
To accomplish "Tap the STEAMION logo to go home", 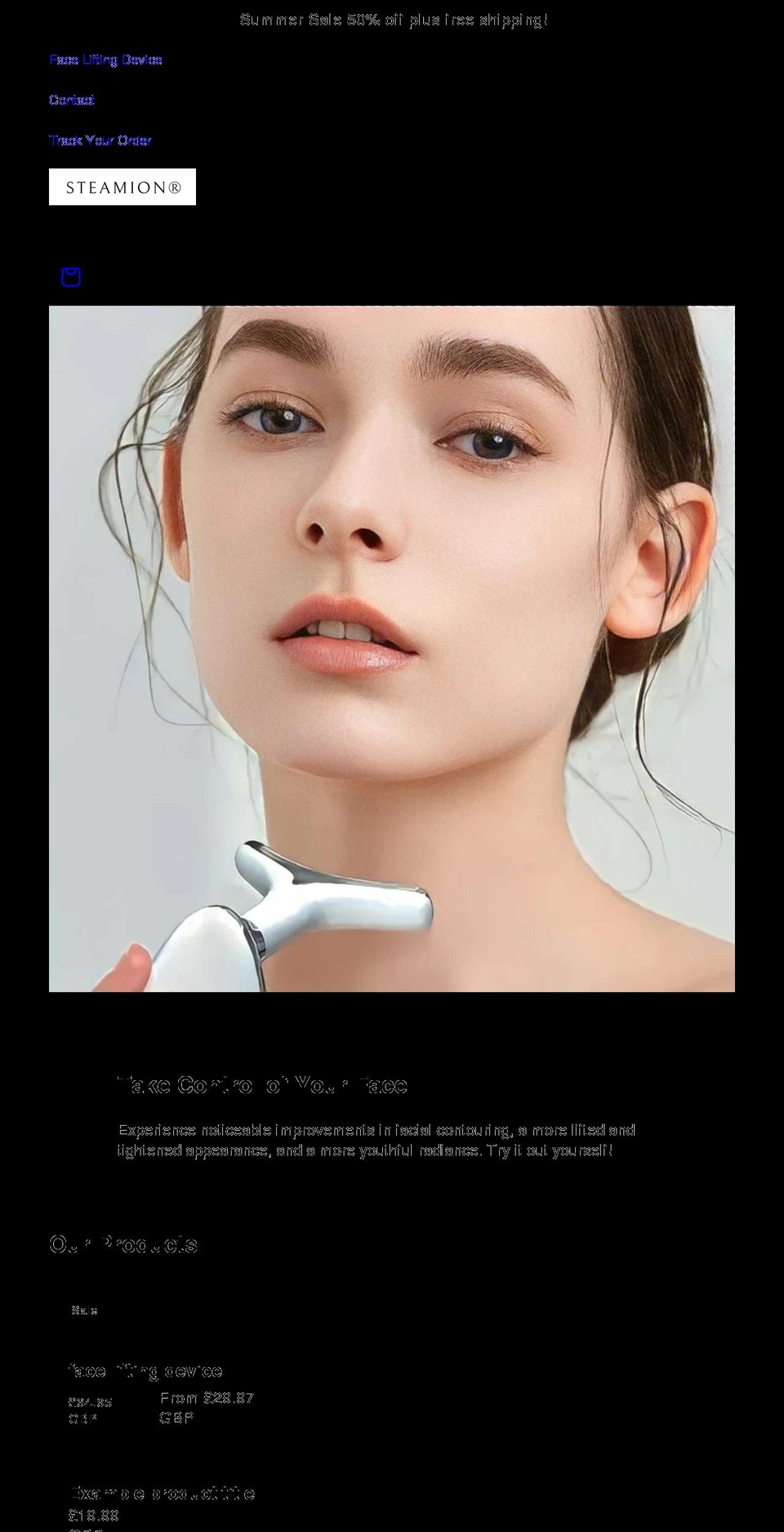I will pyautogui.click(x=122, y=187).
